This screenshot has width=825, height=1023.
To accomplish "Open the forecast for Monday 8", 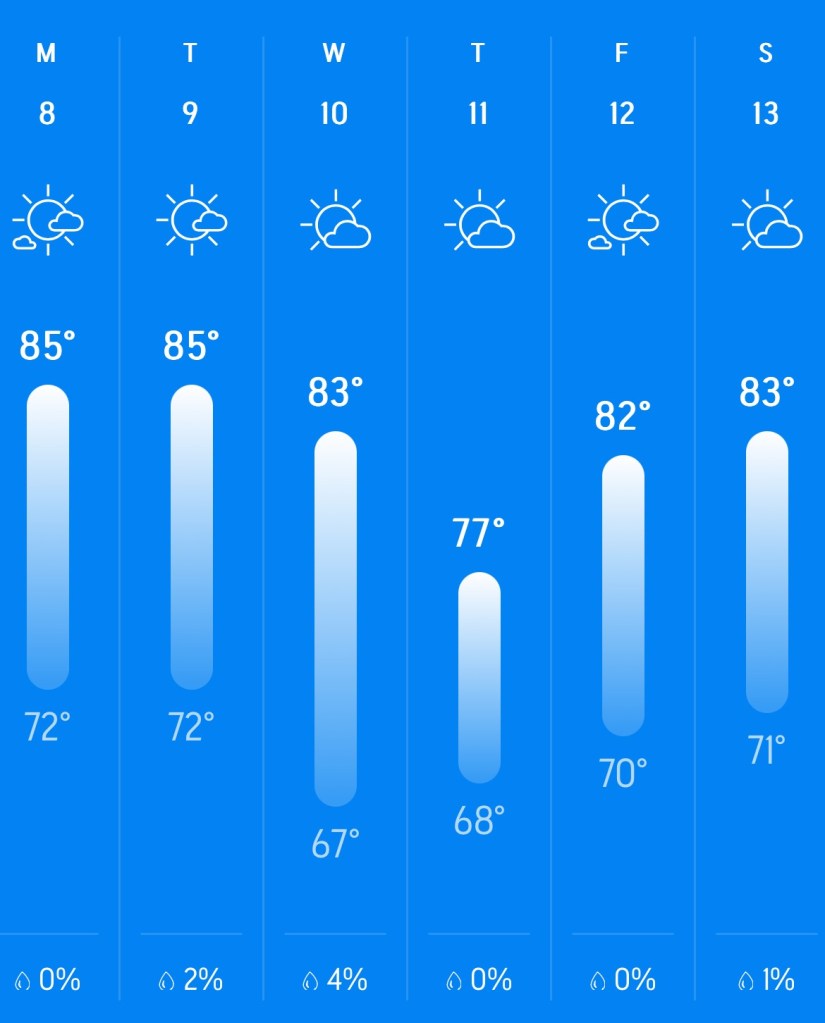I will (47, 113).
